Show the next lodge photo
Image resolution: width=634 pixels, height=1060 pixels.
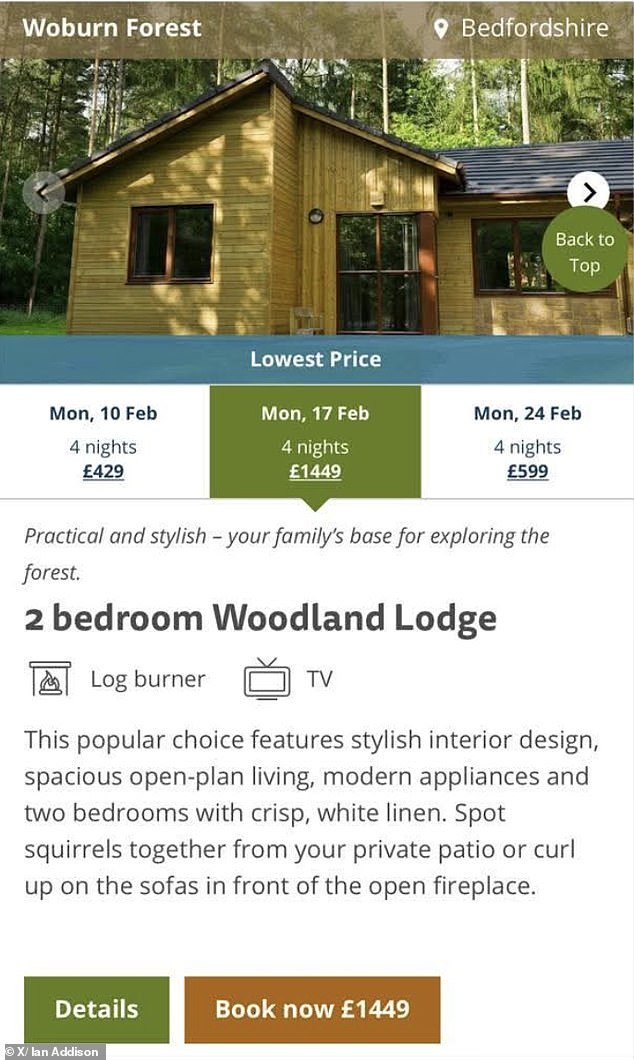pos(588,191)
